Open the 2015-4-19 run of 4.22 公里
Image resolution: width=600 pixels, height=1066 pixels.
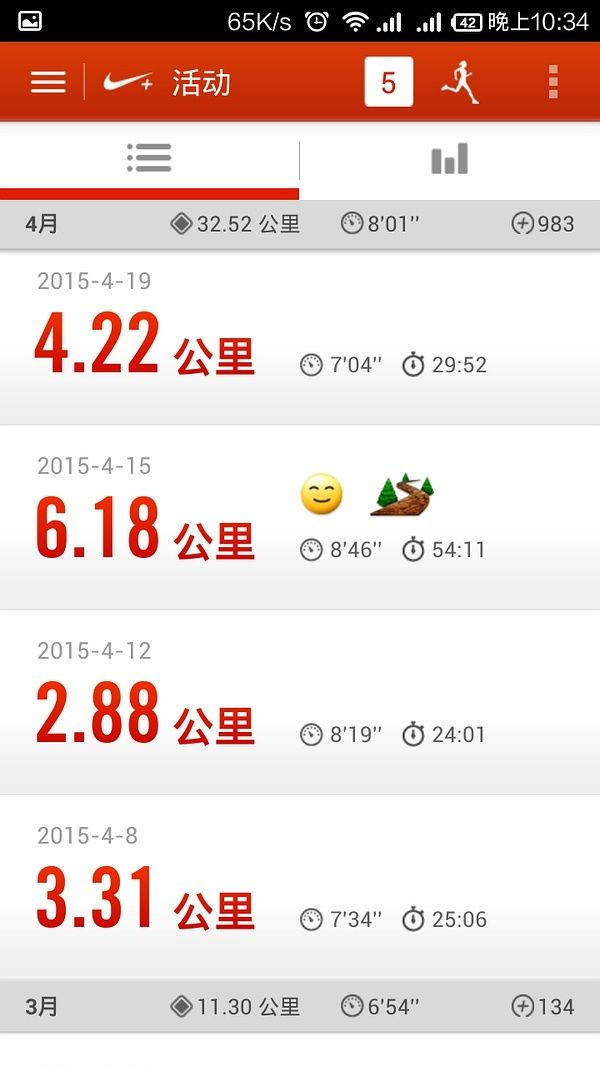(x=300, y=337)
